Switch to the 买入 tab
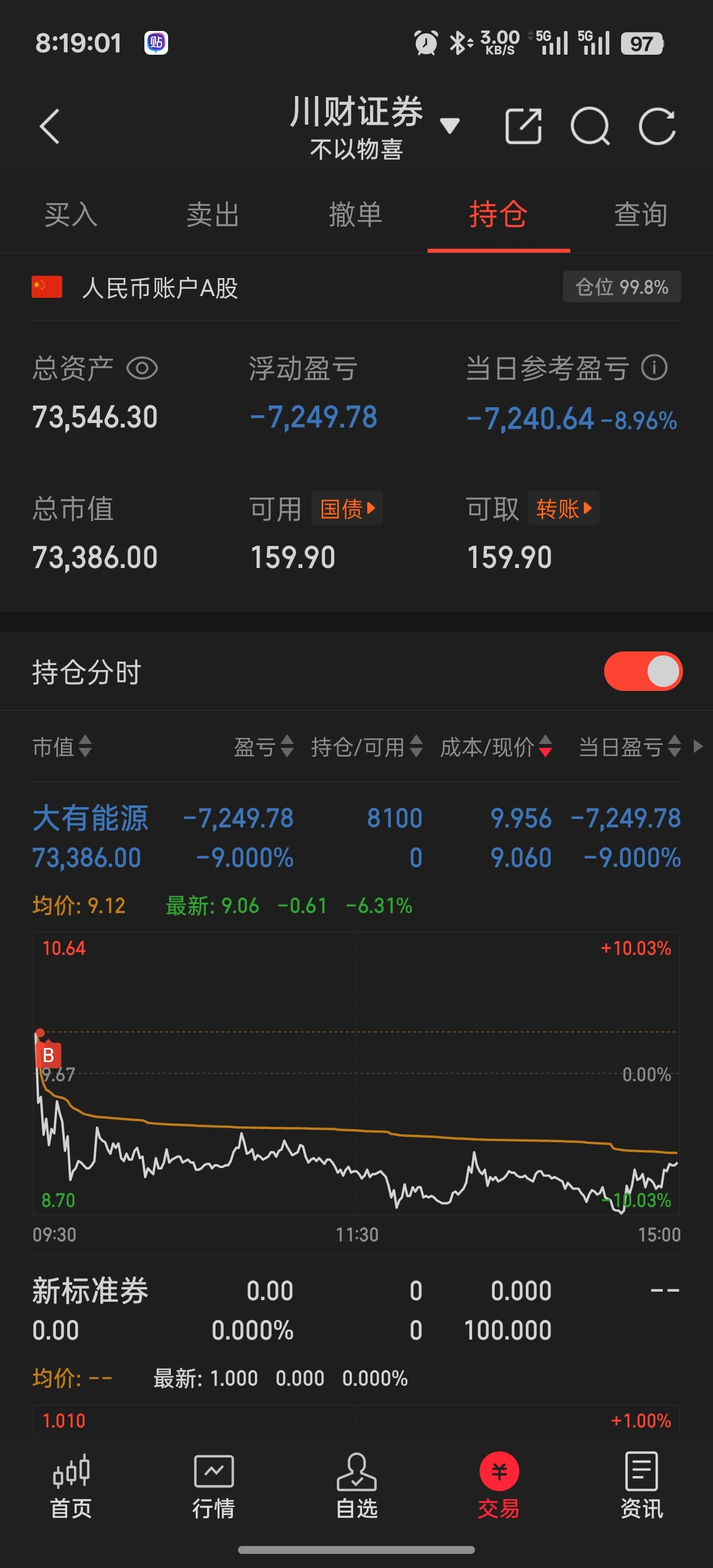The height and width of the screenshot is (1568, 713). (71, 215)
